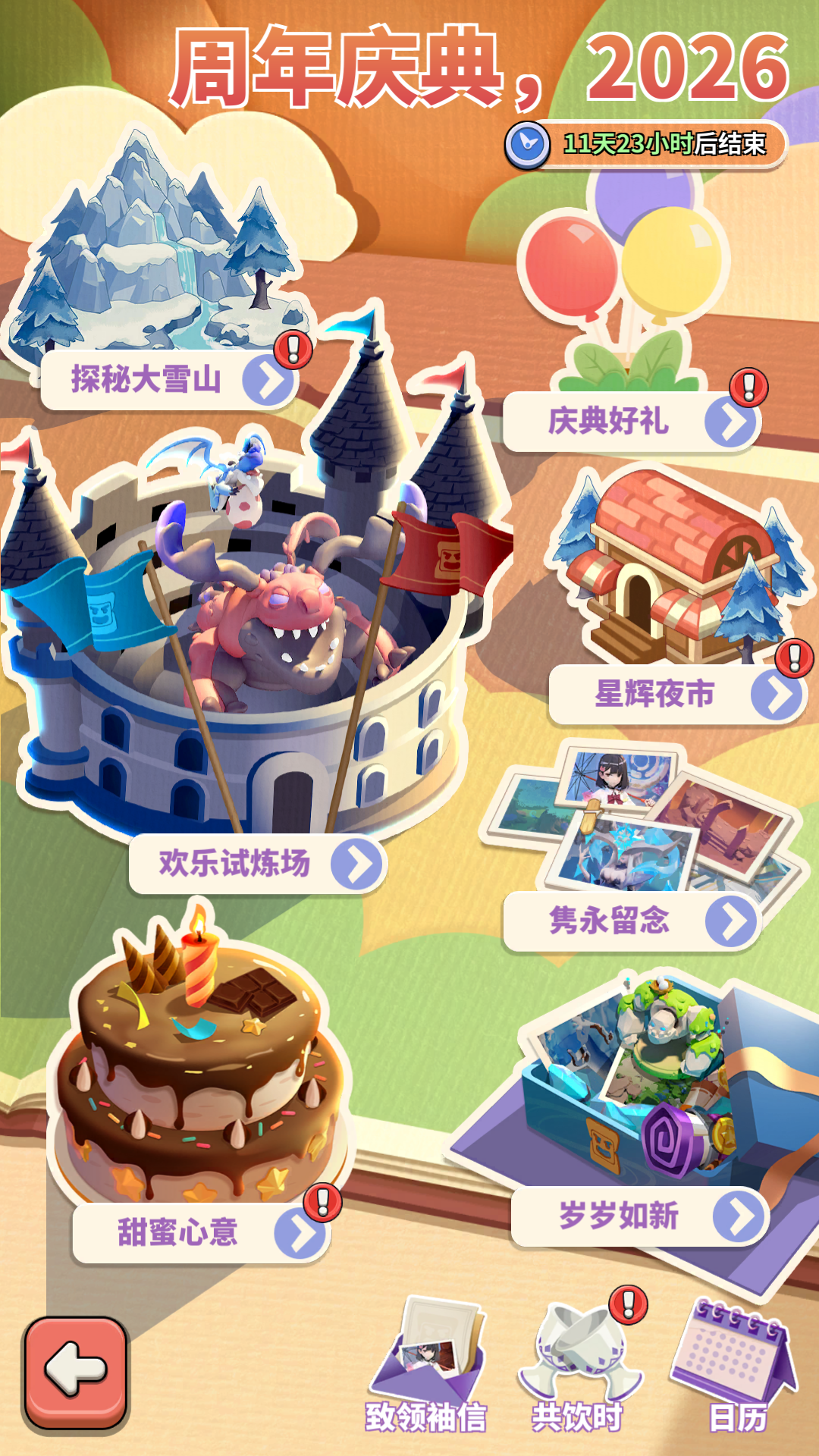Open 致领袖信 letter
This screenshot has width=819, height=1456.
(x=427, y=1365)
